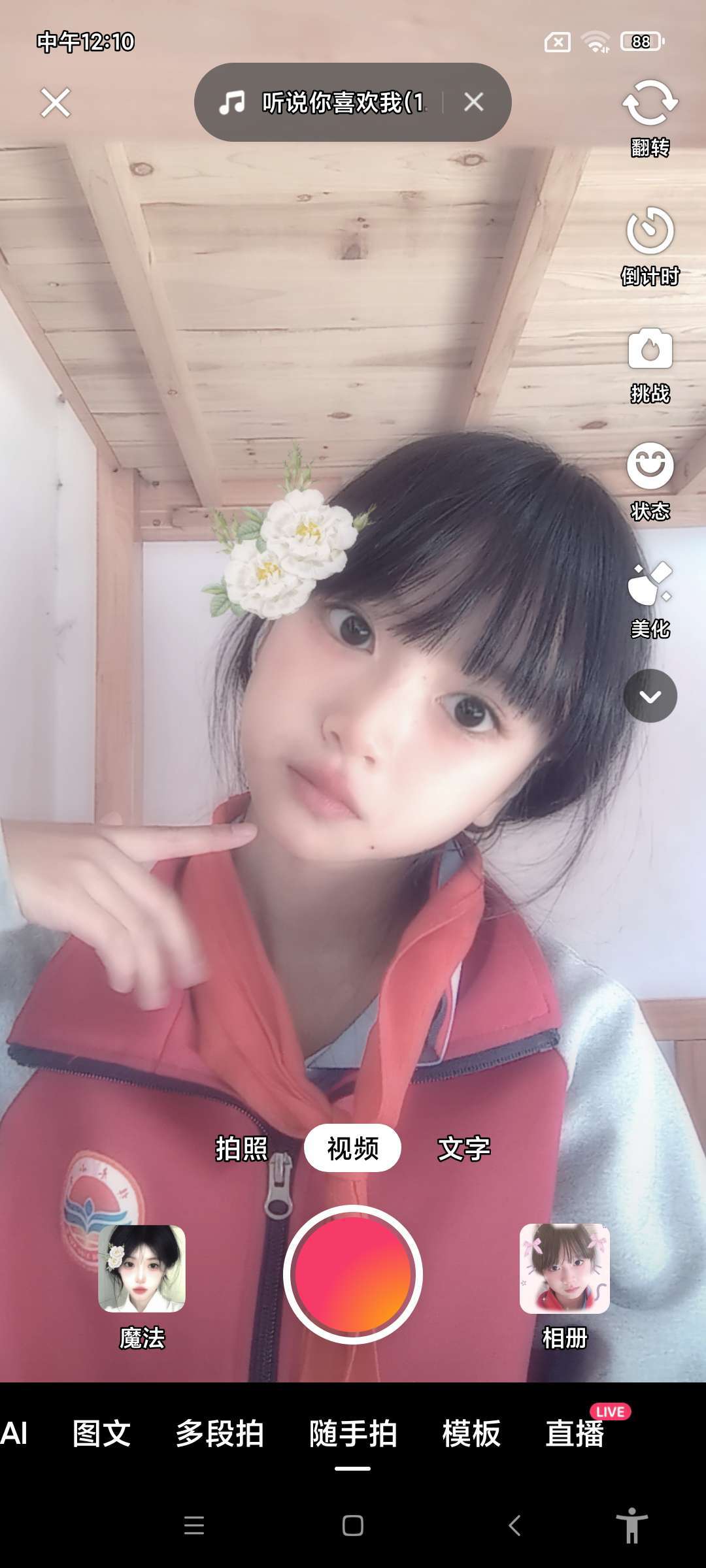The width and height of the screenshot is (706, 1568).
Task: Switch to 文字 text mode
Action: tap(463, 1148)
